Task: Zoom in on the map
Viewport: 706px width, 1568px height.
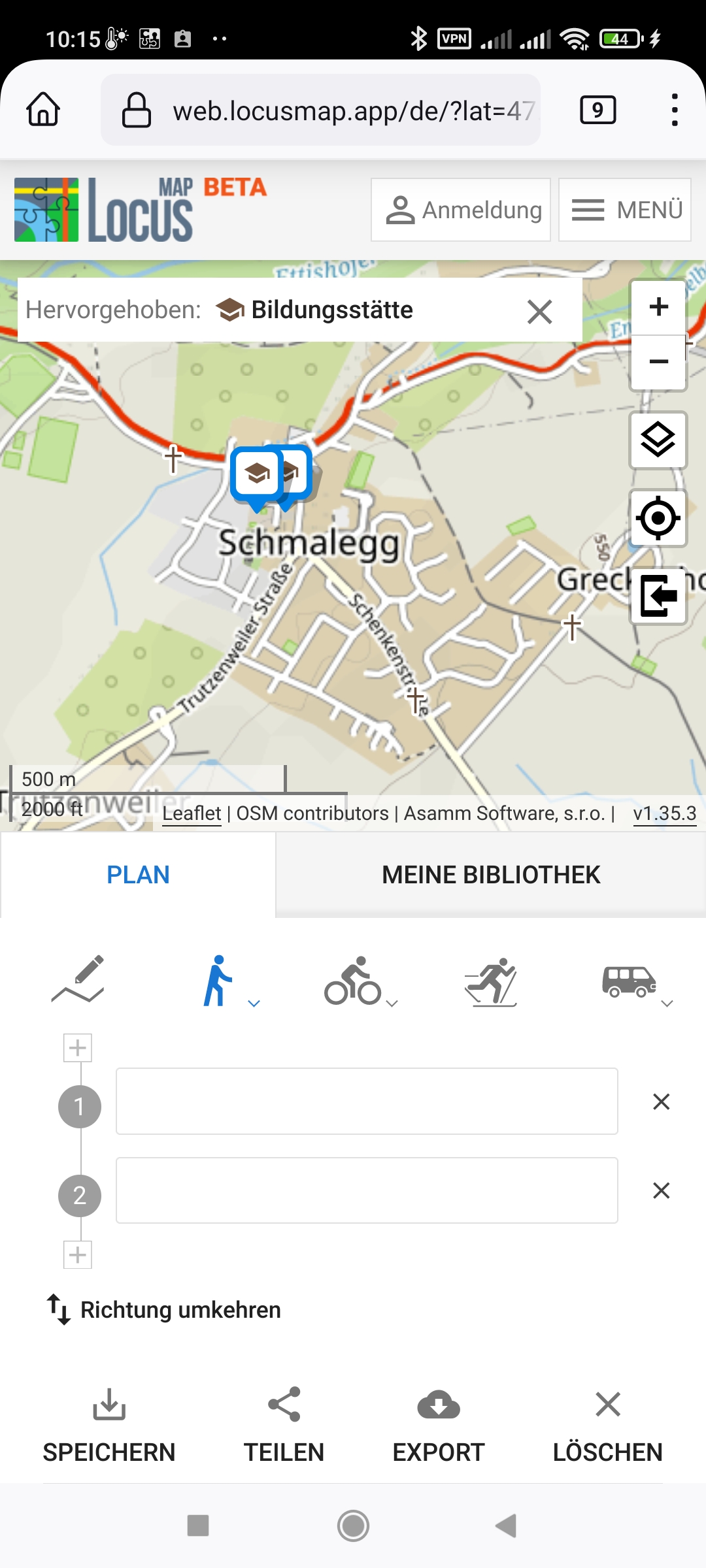Action: (658, 307)
